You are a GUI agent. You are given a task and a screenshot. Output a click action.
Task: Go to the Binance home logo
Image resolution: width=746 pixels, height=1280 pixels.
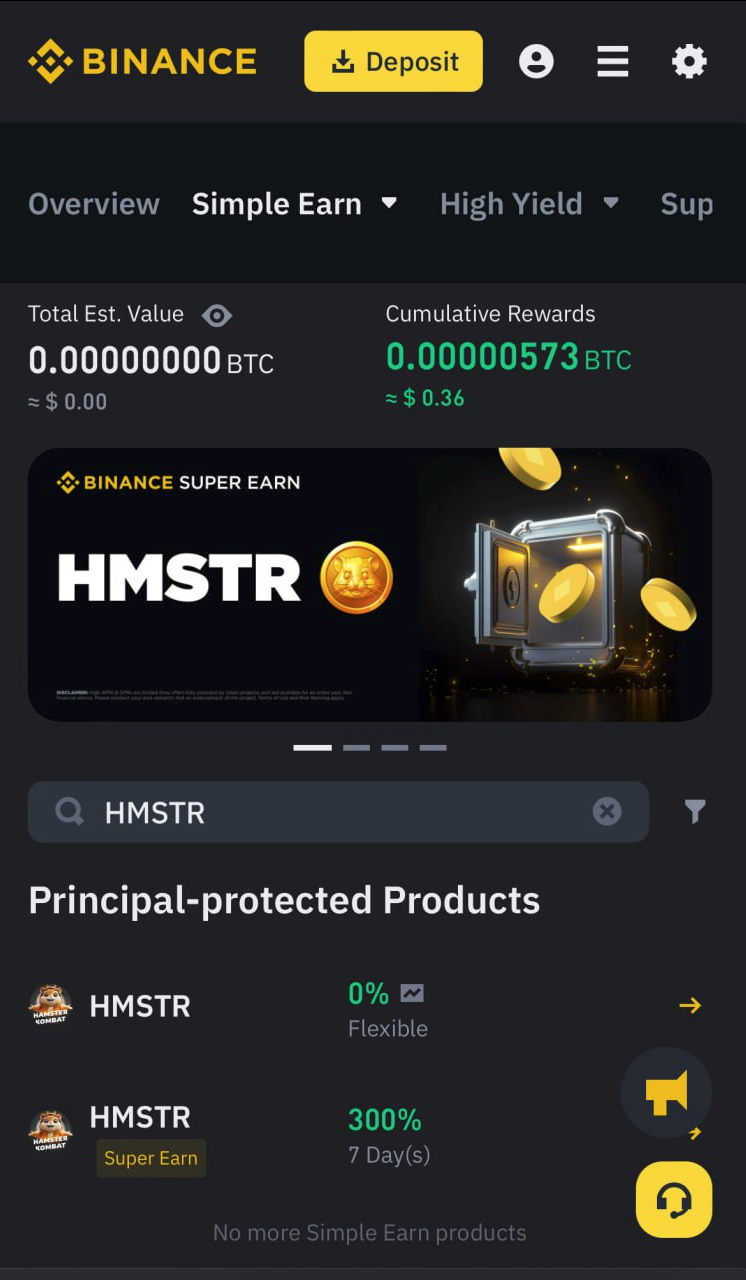[x=142, y=62]
